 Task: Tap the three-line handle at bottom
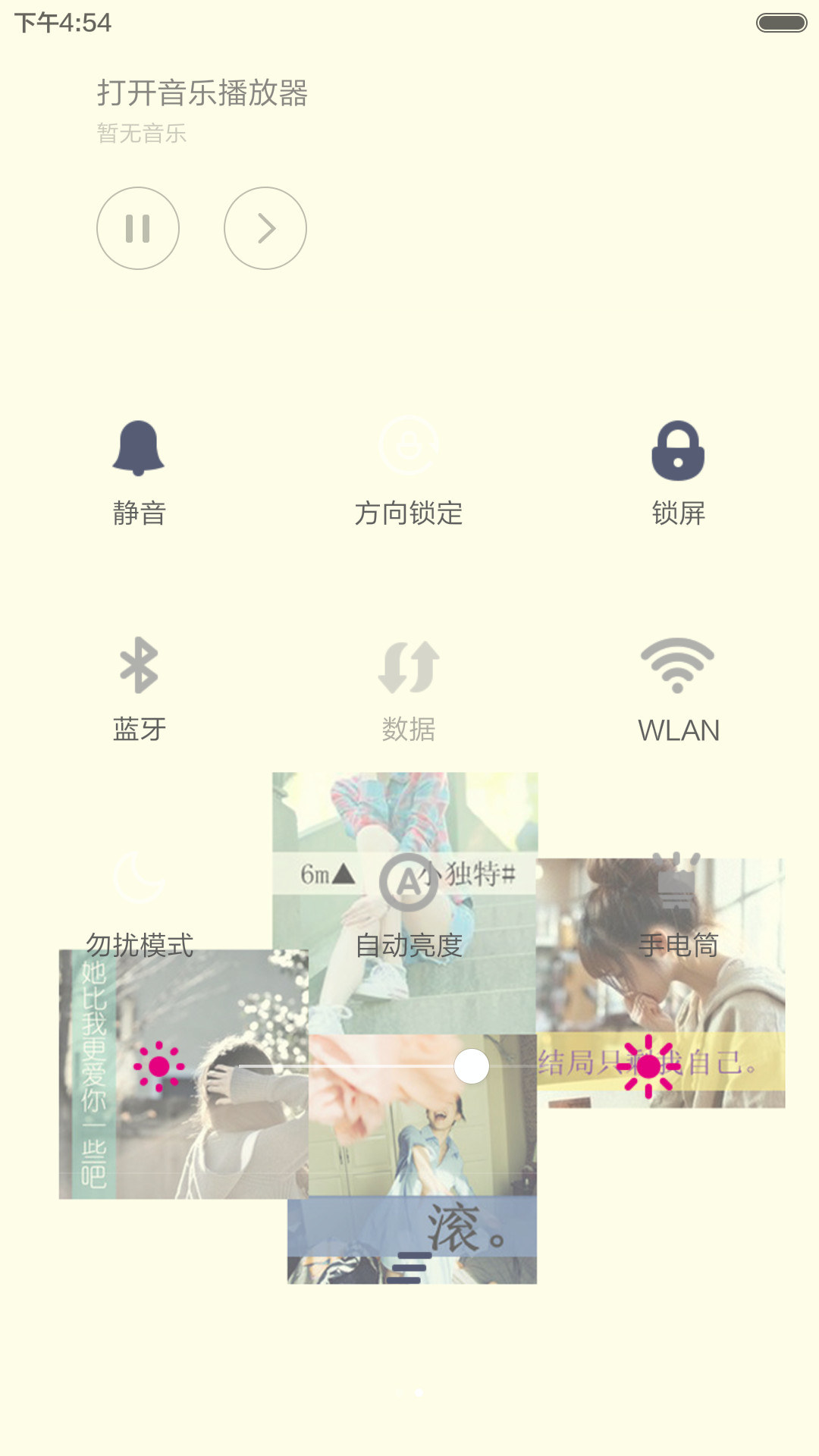[x=409, y=1267]
